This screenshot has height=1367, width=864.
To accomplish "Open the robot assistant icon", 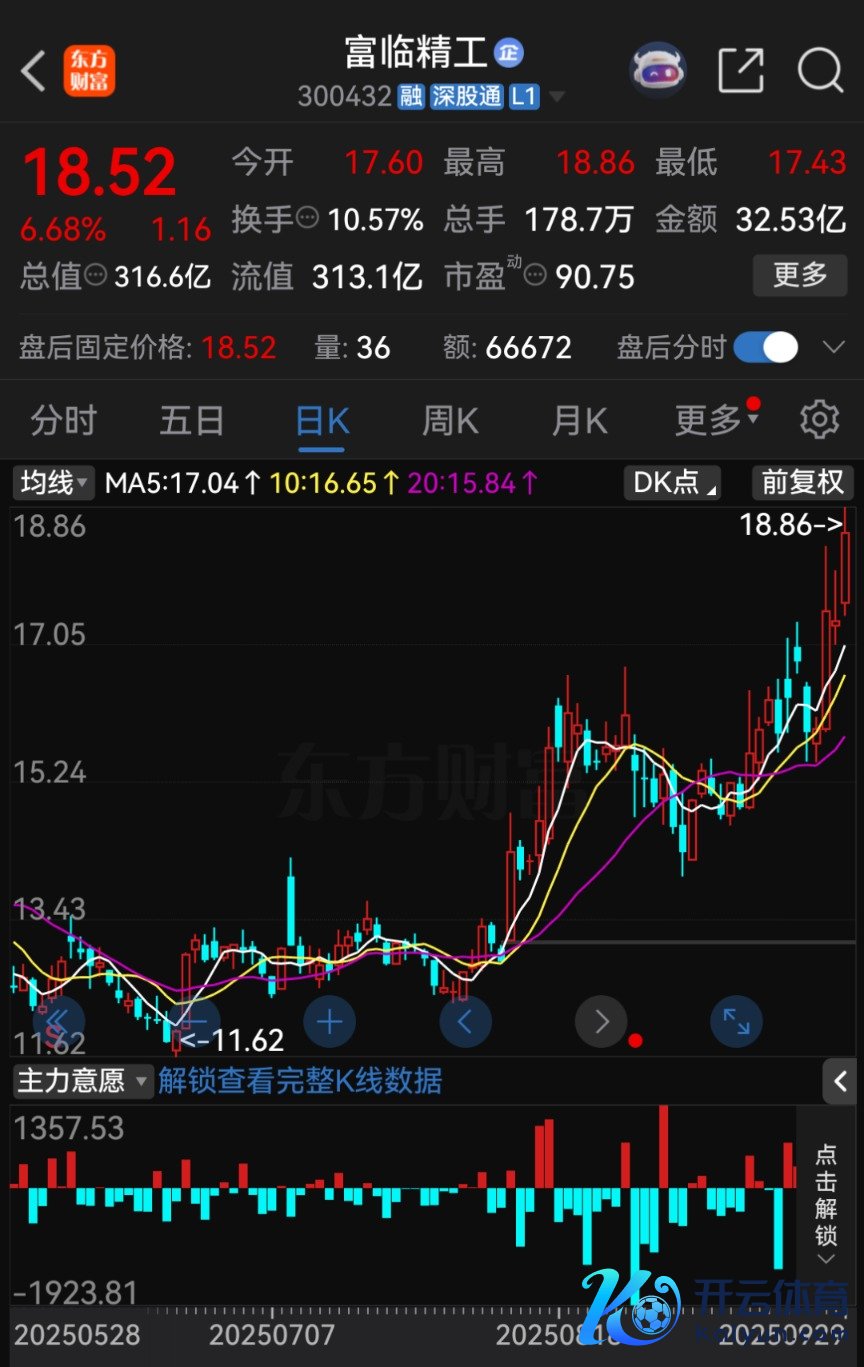I will tap(657, 70).
